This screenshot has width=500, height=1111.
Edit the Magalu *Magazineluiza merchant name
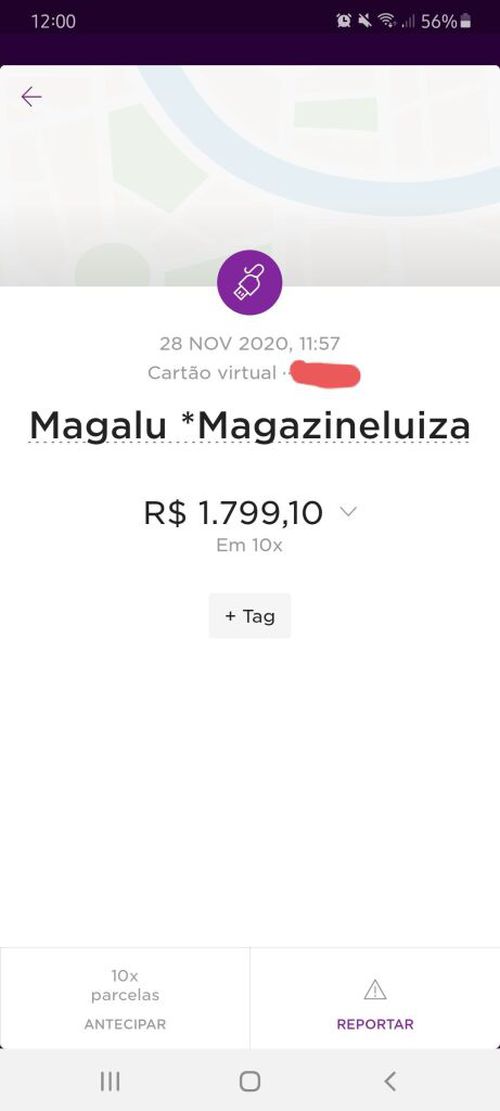pos(249,426)
